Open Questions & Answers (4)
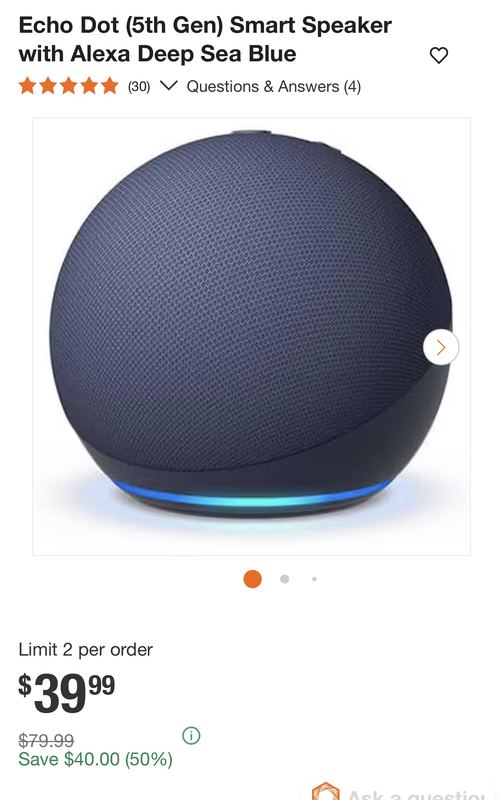Screen dimensions: 503x800 (x=273, y=87)
